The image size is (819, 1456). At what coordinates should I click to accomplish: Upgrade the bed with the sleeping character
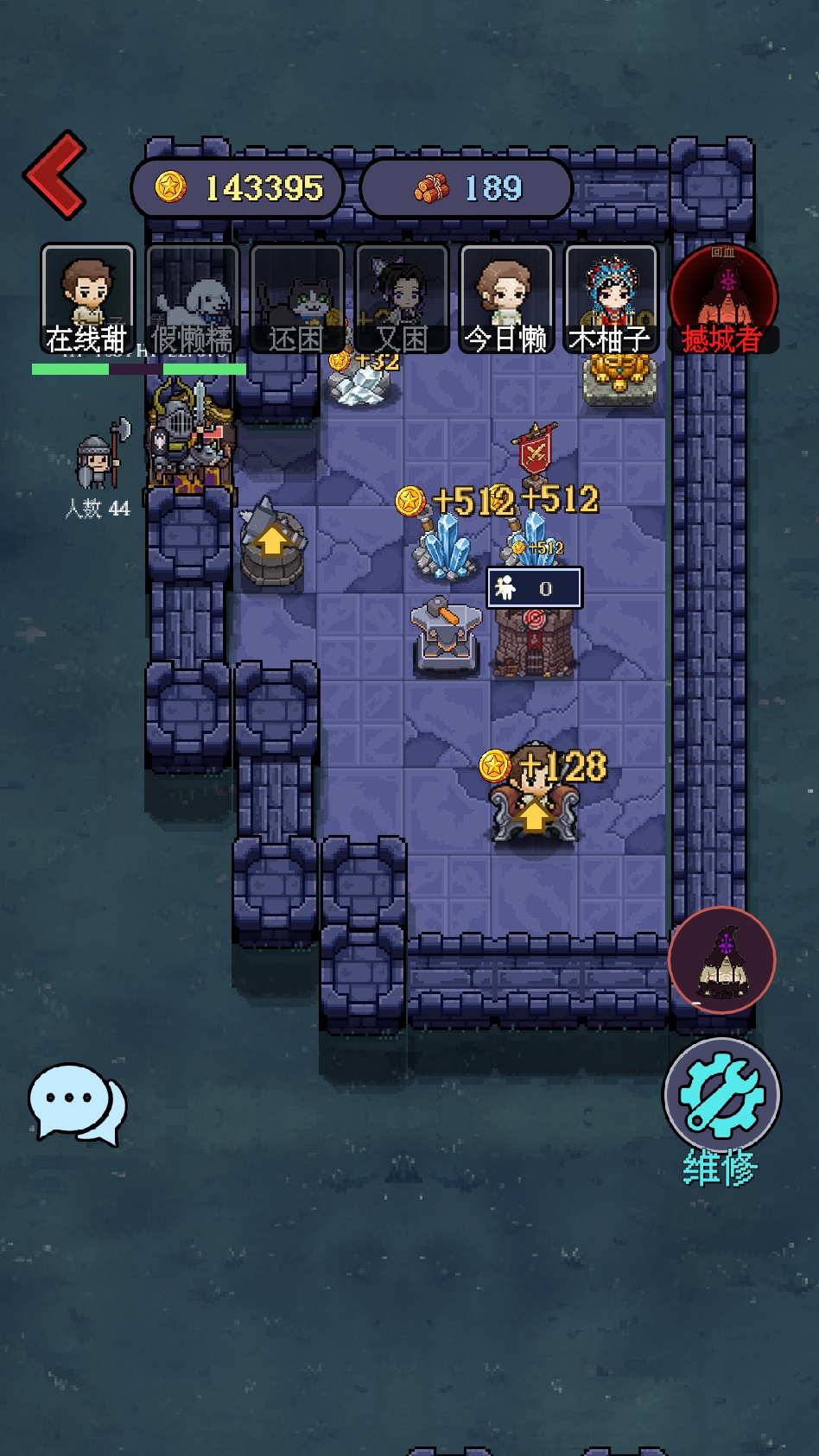tap(534, 796)
